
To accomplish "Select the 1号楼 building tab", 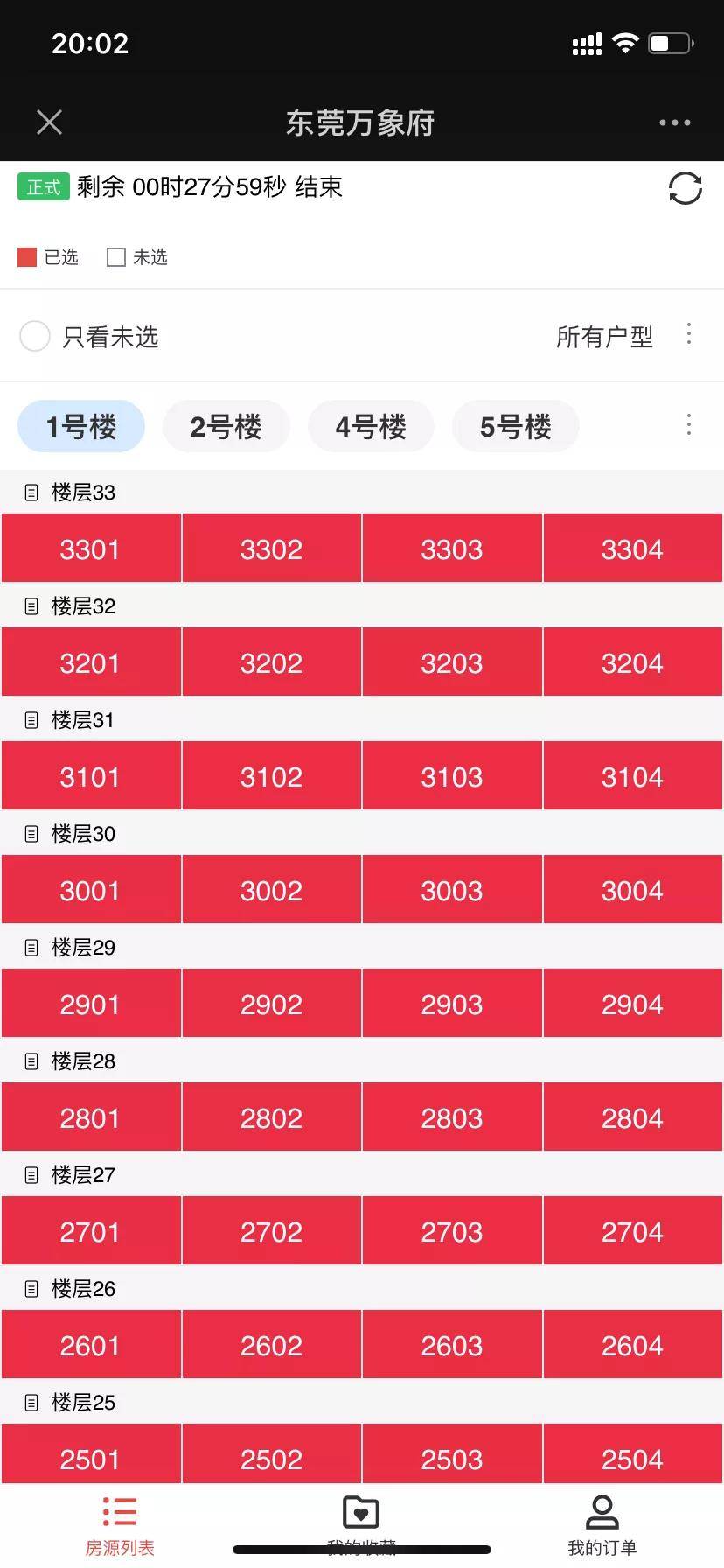I will 81,427.
